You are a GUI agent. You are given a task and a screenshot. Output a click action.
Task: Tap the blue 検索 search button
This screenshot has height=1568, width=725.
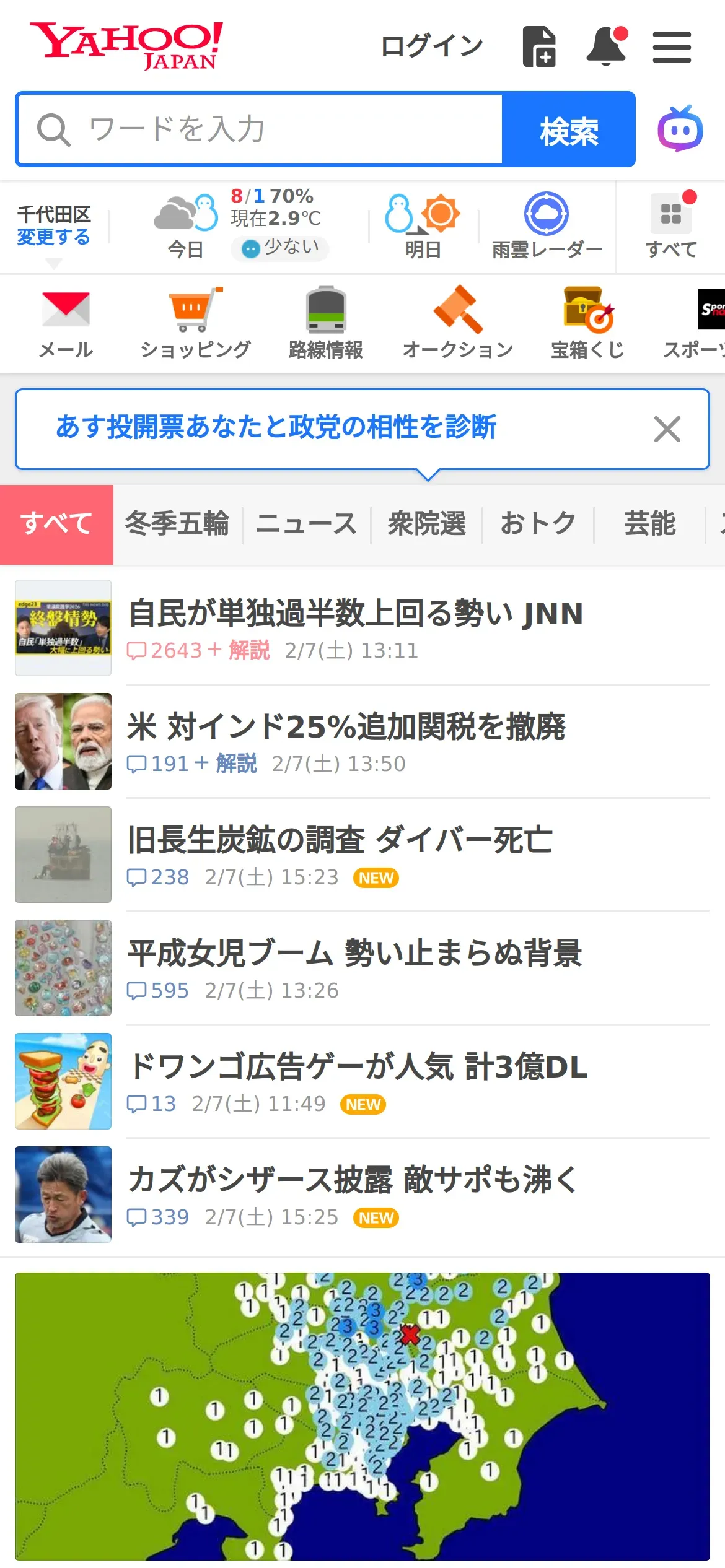568,129
